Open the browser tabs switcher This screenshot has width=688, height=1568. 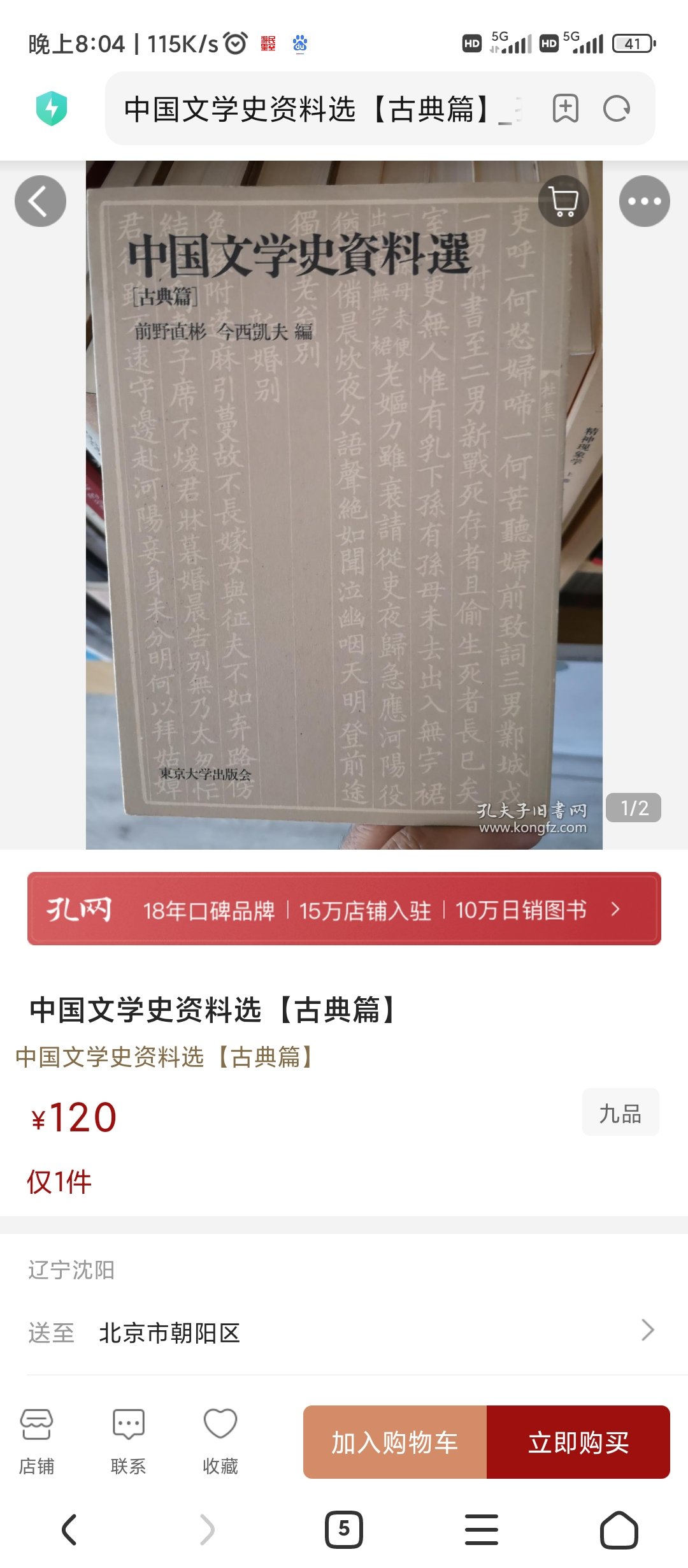(x=344, y=1529)
